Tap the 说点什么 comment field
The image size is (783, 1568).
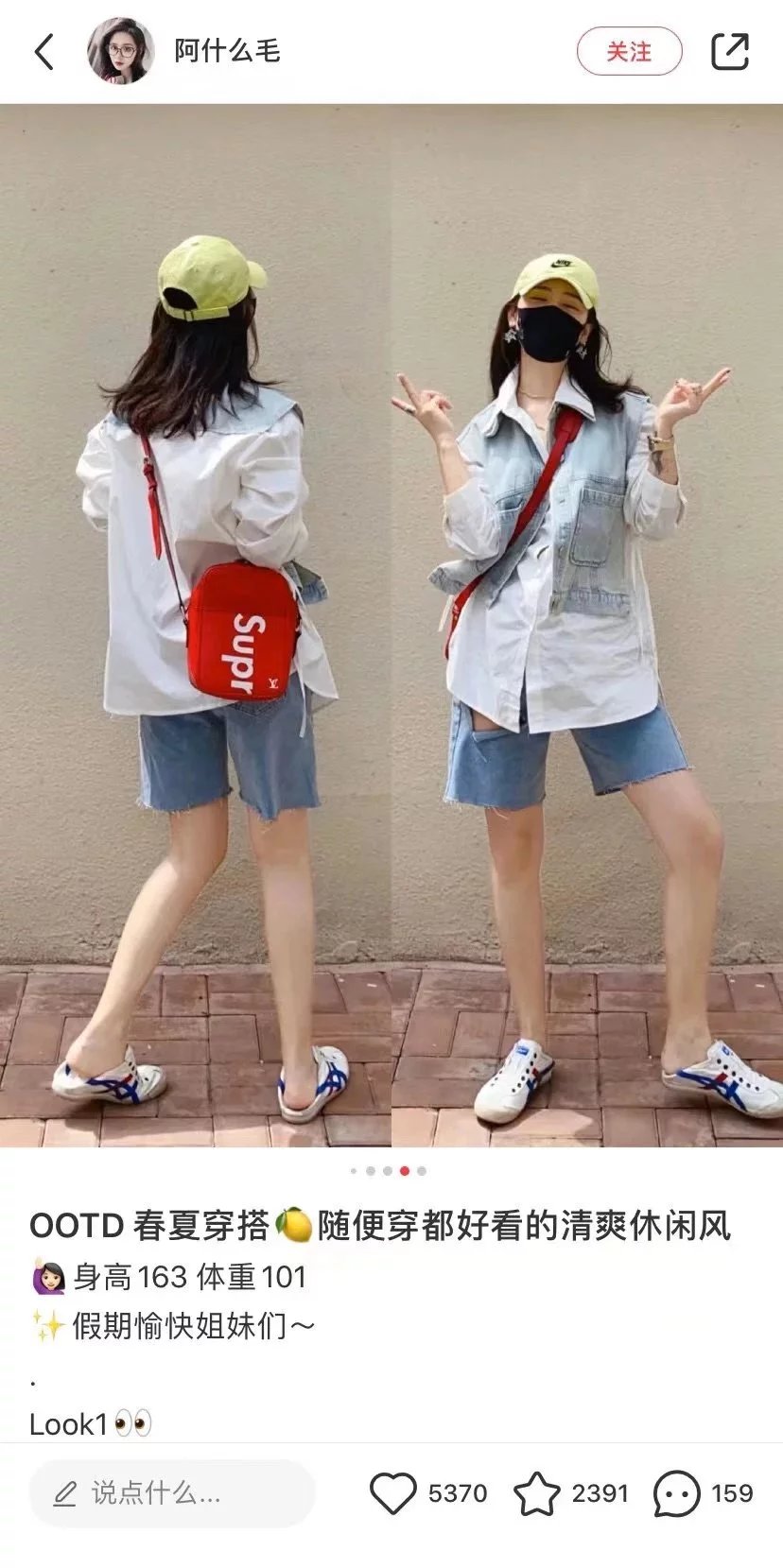[170, 1493]
